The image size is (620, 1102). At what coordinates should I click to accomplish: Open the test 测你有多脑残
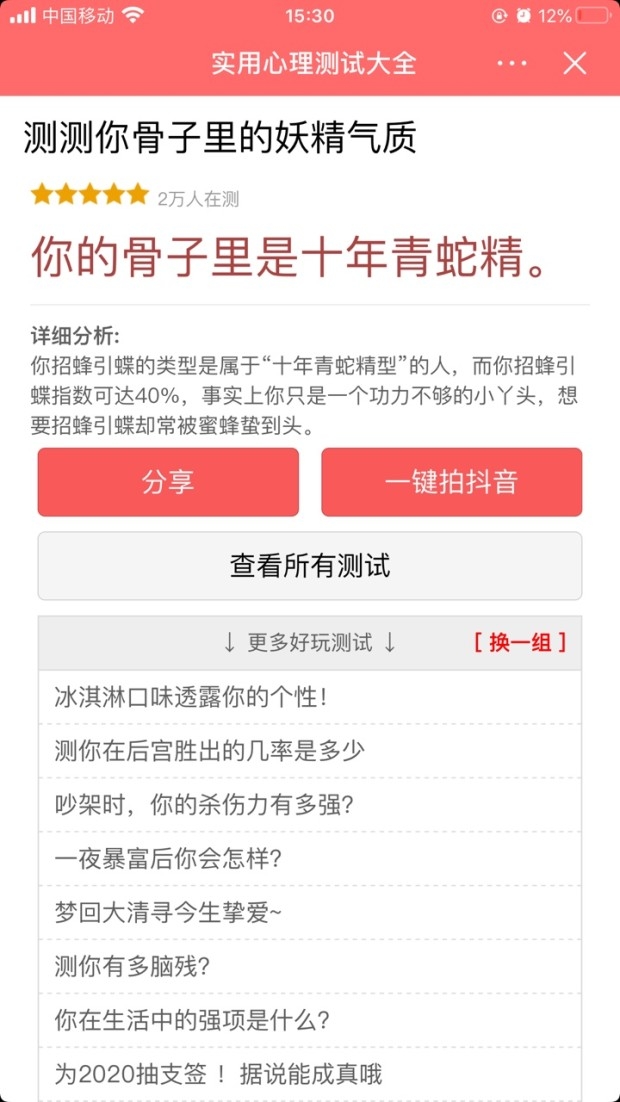pos(310,967)
